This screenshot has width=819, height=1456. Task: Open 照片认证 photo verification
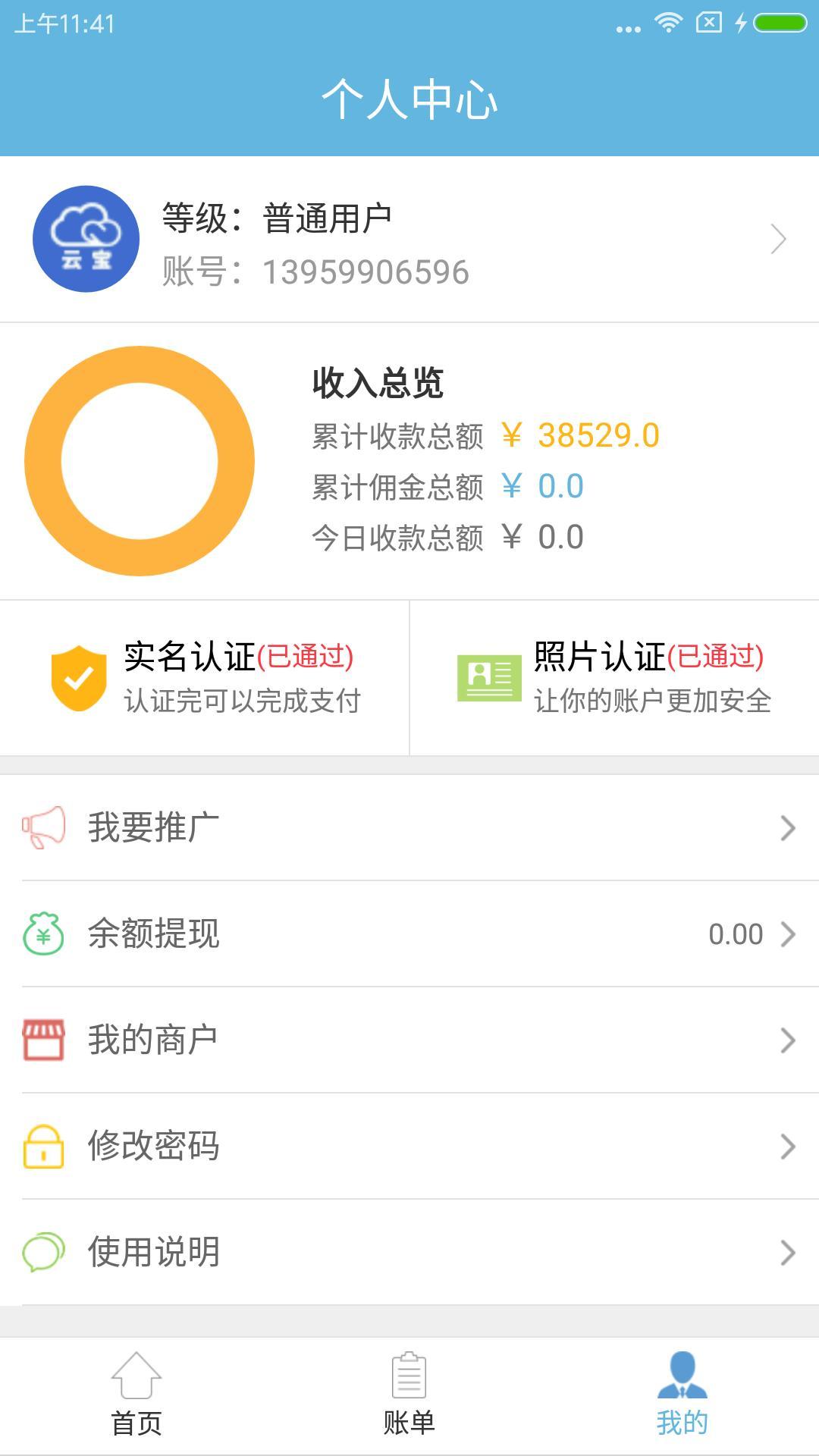[614, 678]
